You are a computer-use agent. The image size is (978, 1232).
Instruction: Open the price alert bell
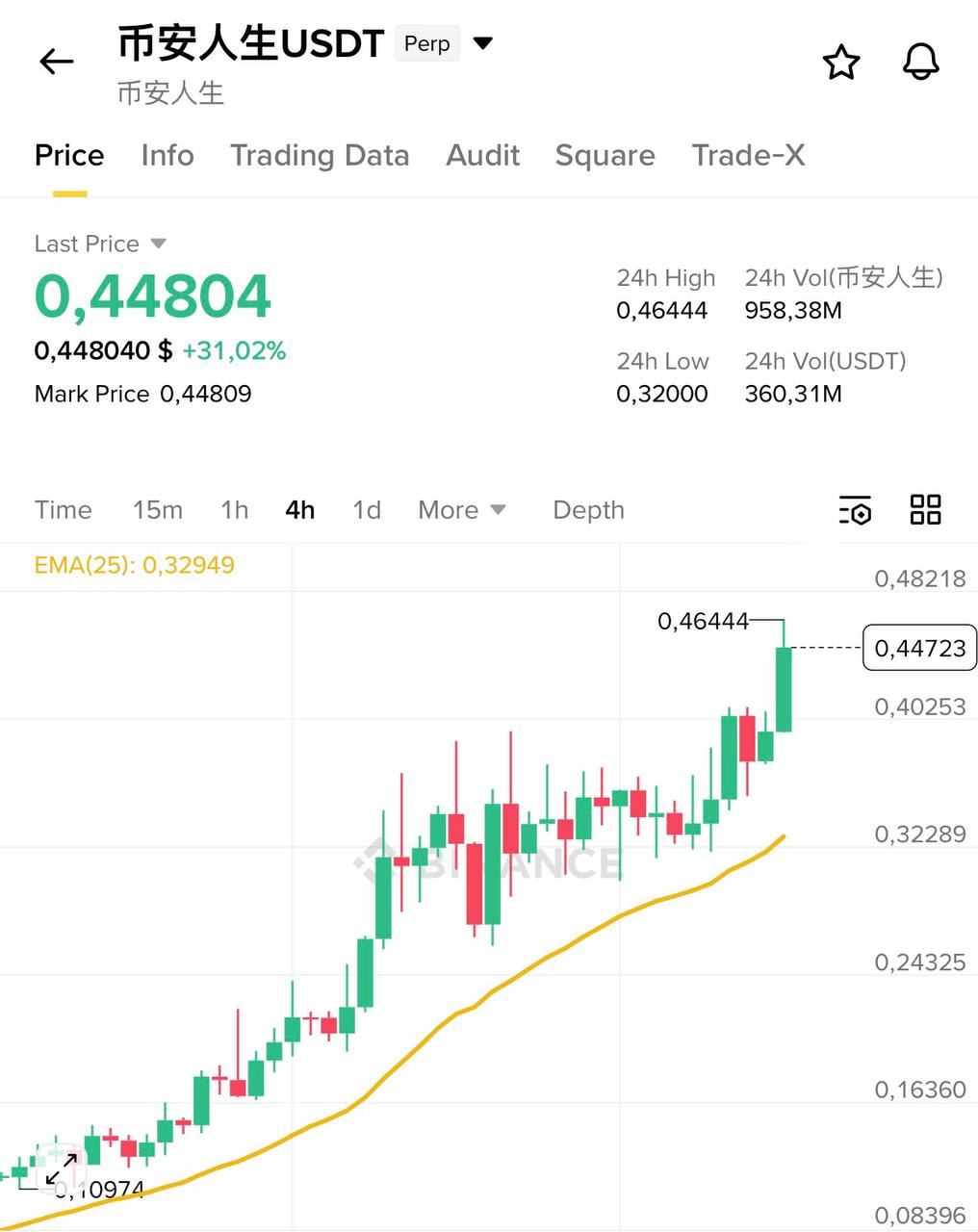[920, 63]
